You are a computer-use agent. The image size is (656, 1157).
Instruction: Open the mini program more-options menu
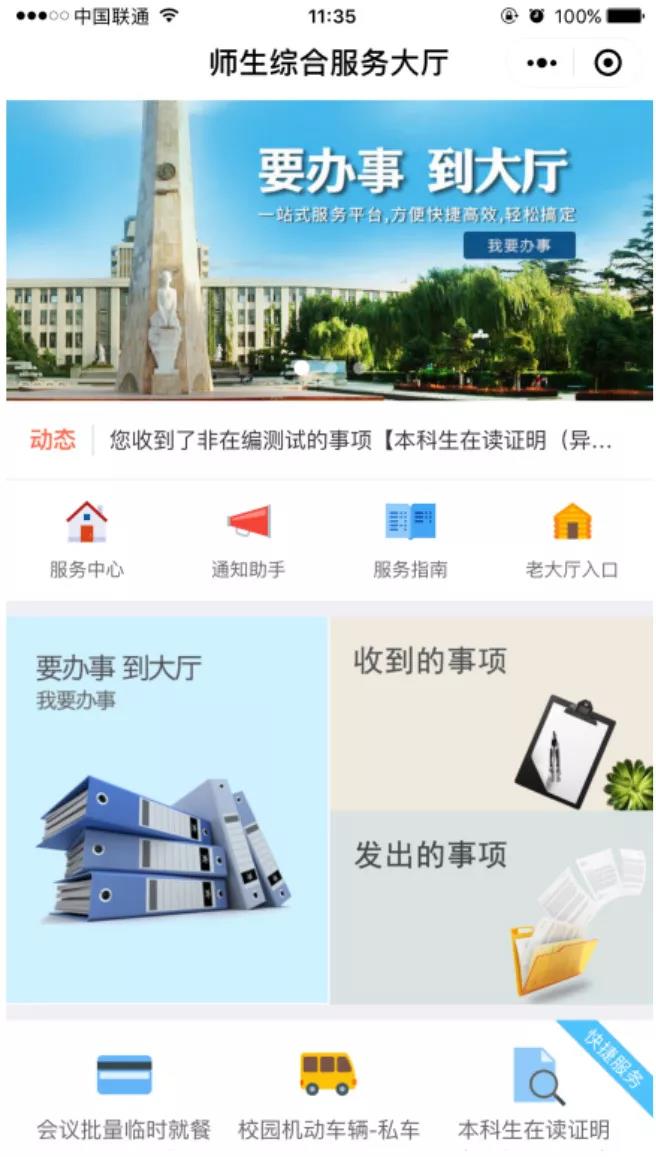(541, 63)
